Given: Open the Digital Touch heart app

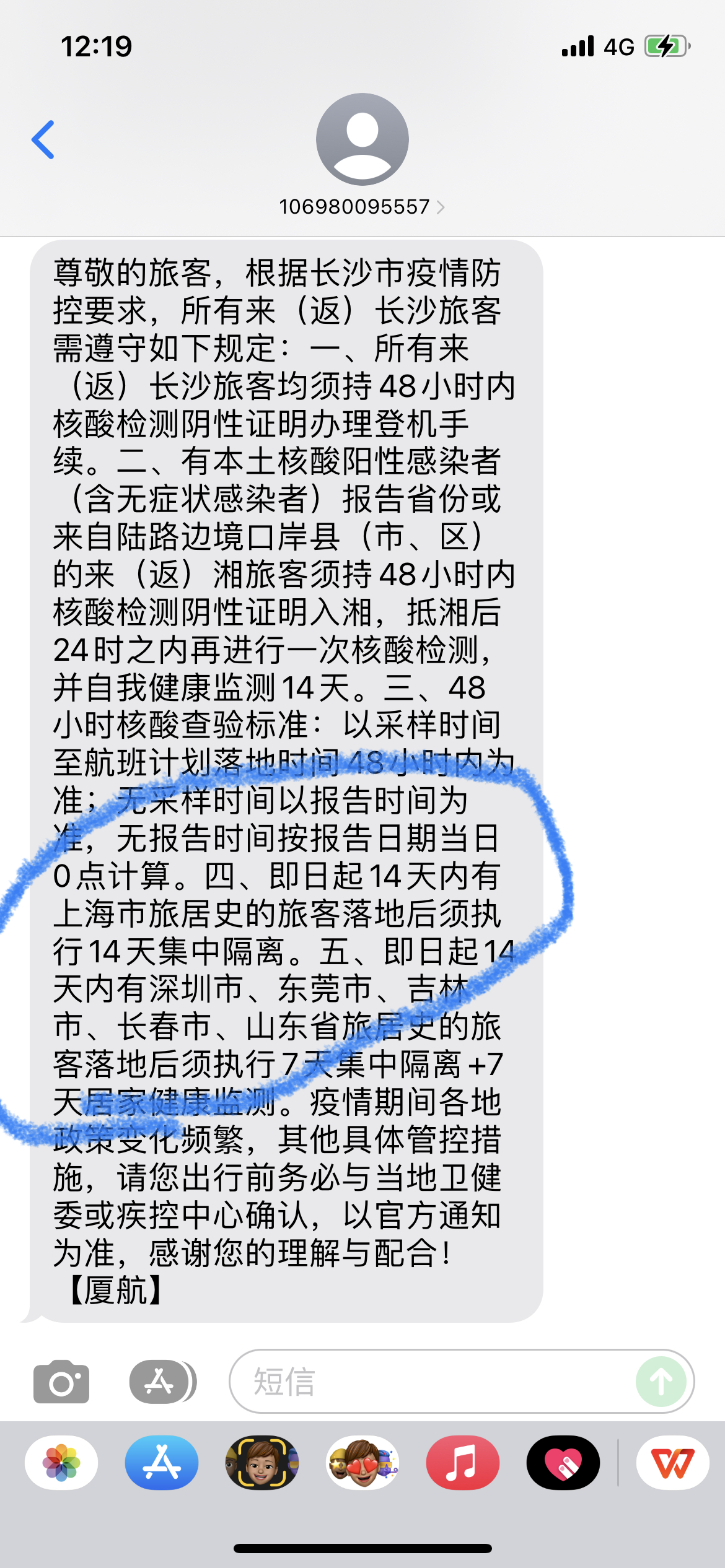Looking at the screenshot, I should point(563,1463).
